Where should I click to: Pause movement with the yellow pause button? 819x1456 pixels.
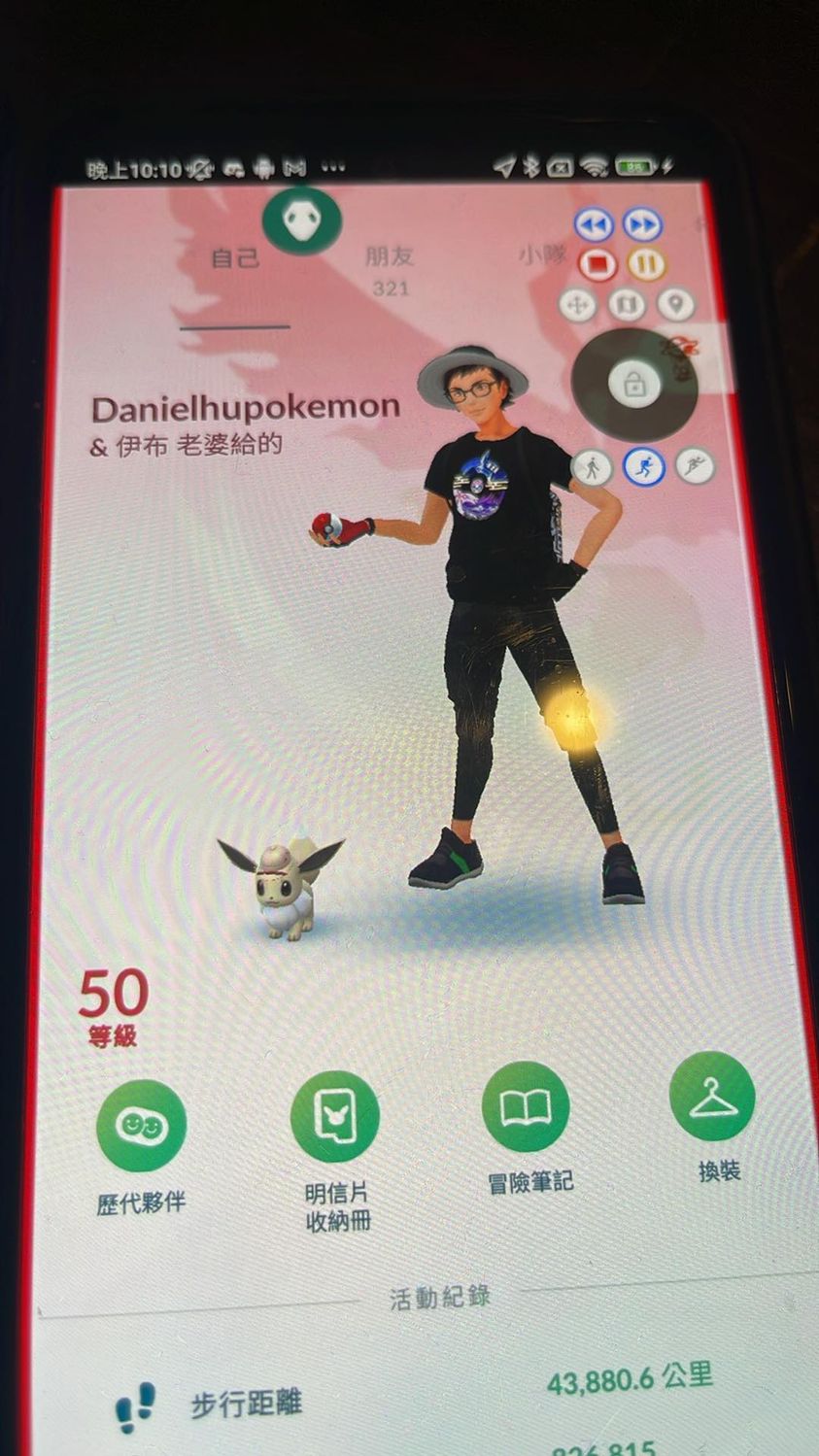pyautogui.click(x=646, y=263)
